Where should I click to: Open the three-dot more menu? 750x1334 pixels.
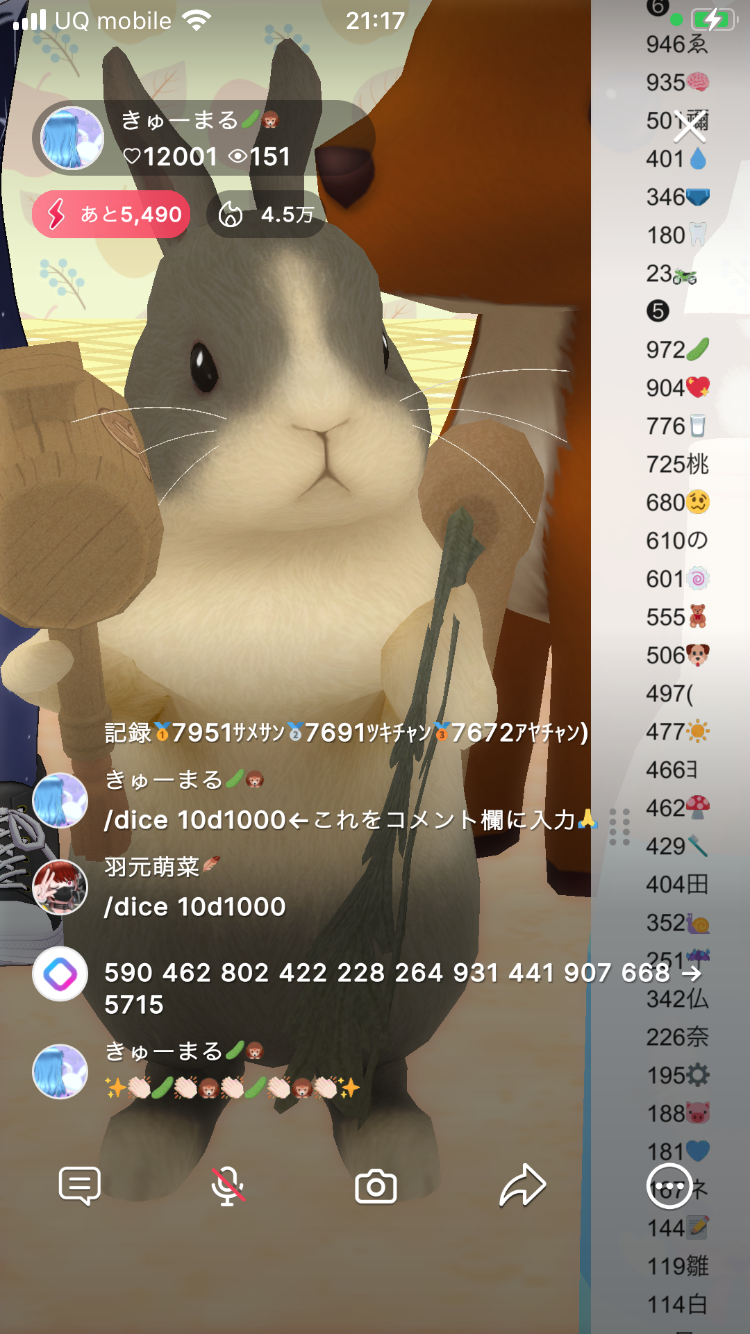click(669, 1186)
